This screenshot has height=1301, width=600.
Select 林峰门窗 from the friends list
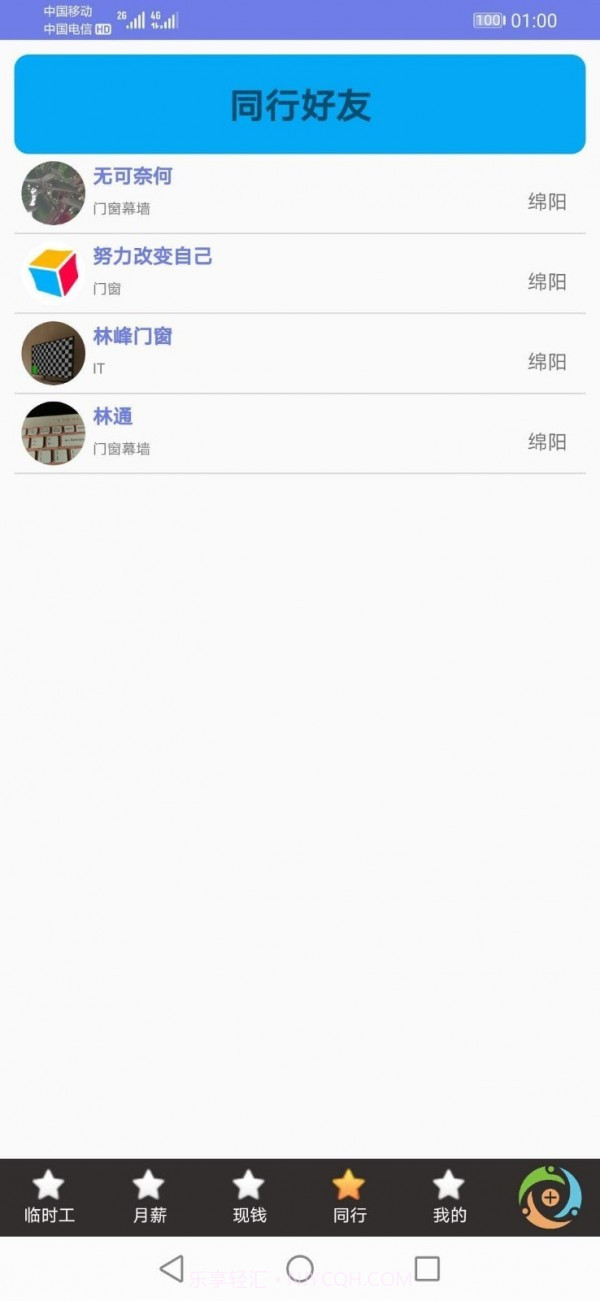(300, 353)
